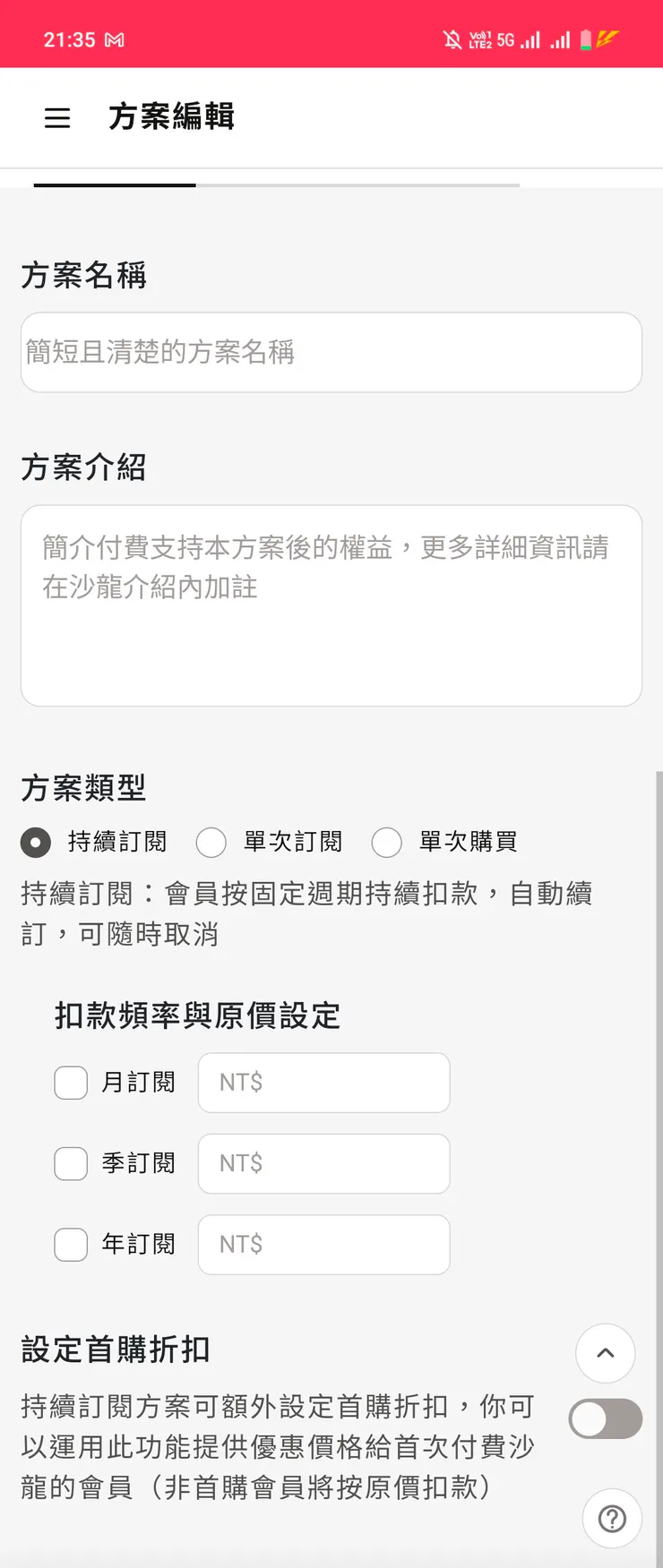
Task: Click the second signal strength icon
Action: pyautogui.click(x=561, y=39)
